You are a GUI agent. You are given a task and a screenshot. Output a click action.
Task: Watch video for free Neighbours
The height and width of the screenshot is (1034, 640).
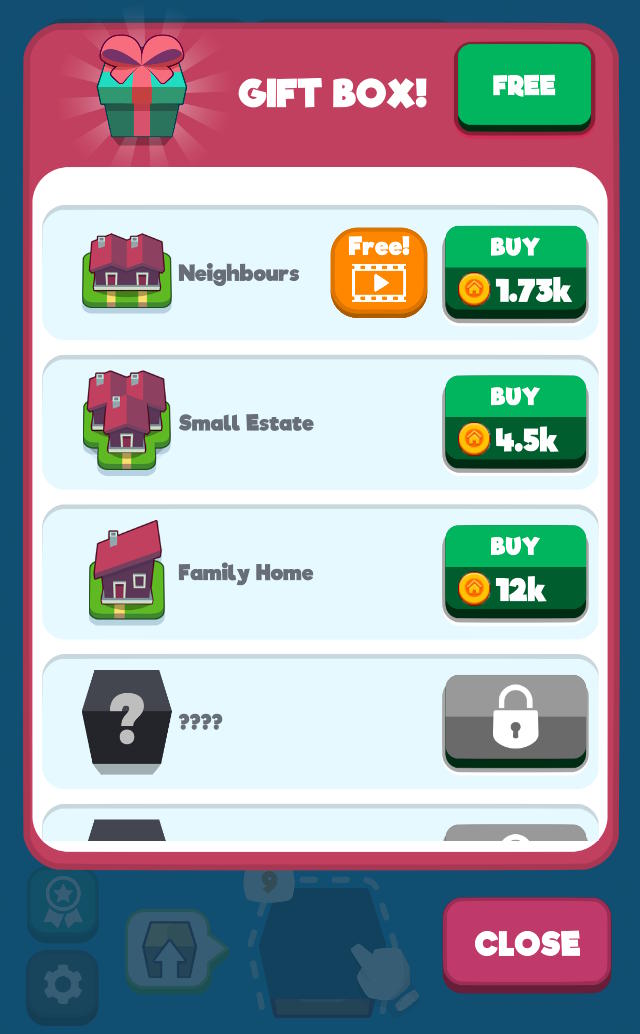[x=379, y=272]
